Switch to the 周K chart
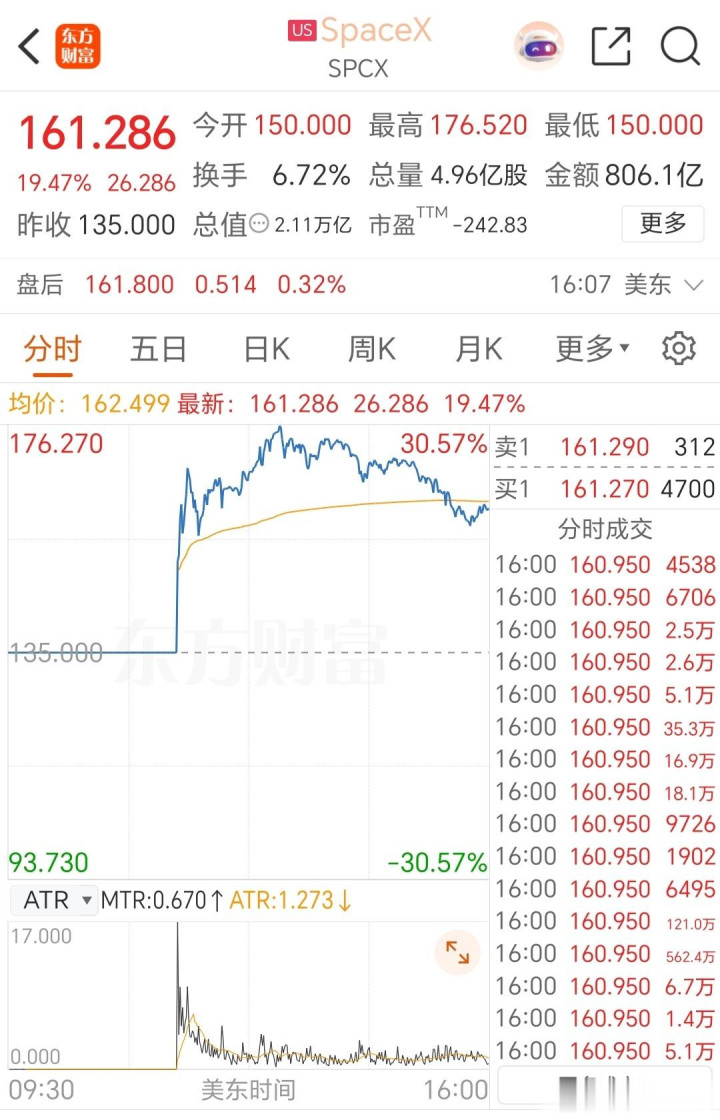Screen dimensions: 720x1120 371,350
